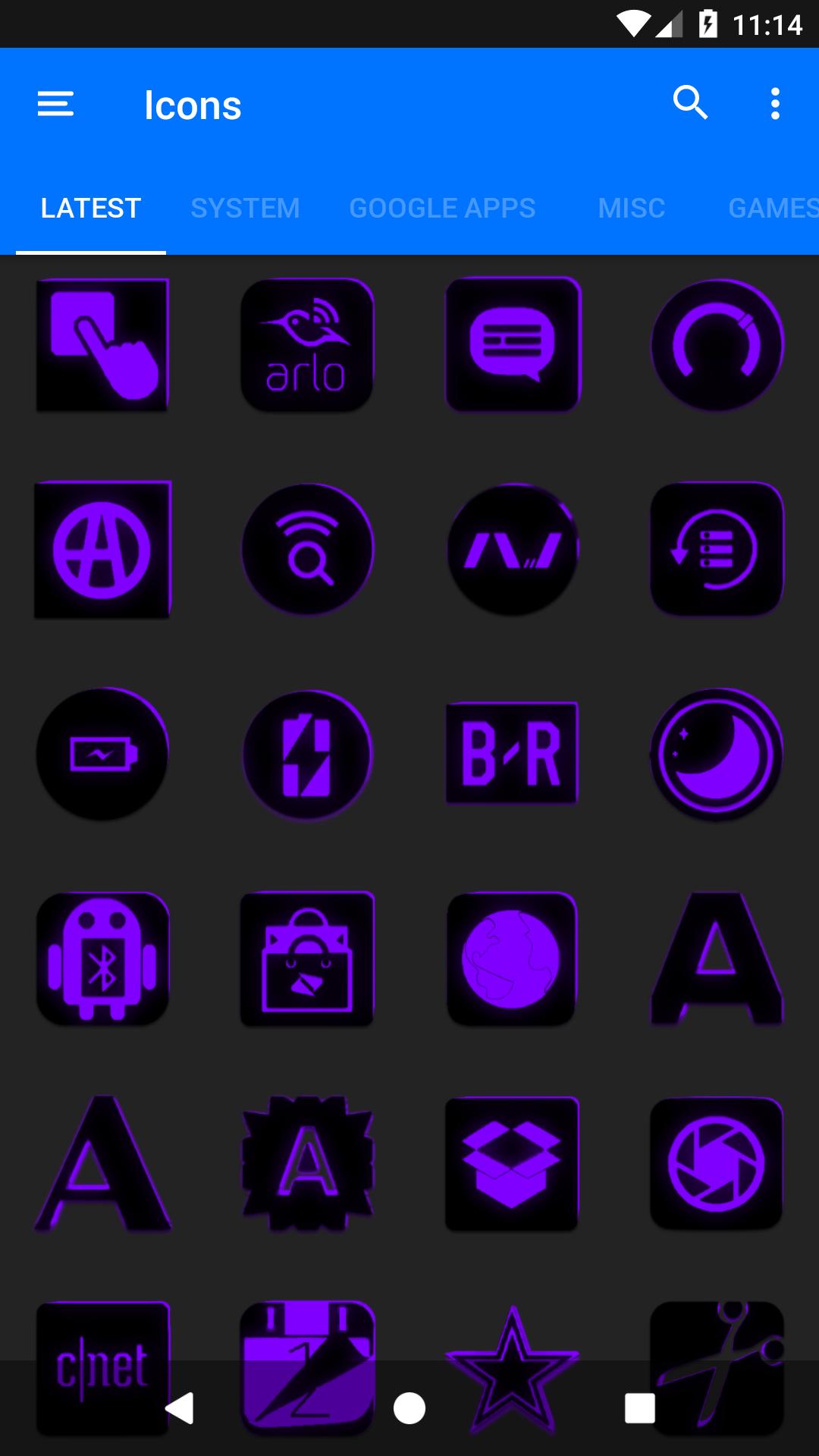Select the Bluetooth android robot icon

point(102,959)
